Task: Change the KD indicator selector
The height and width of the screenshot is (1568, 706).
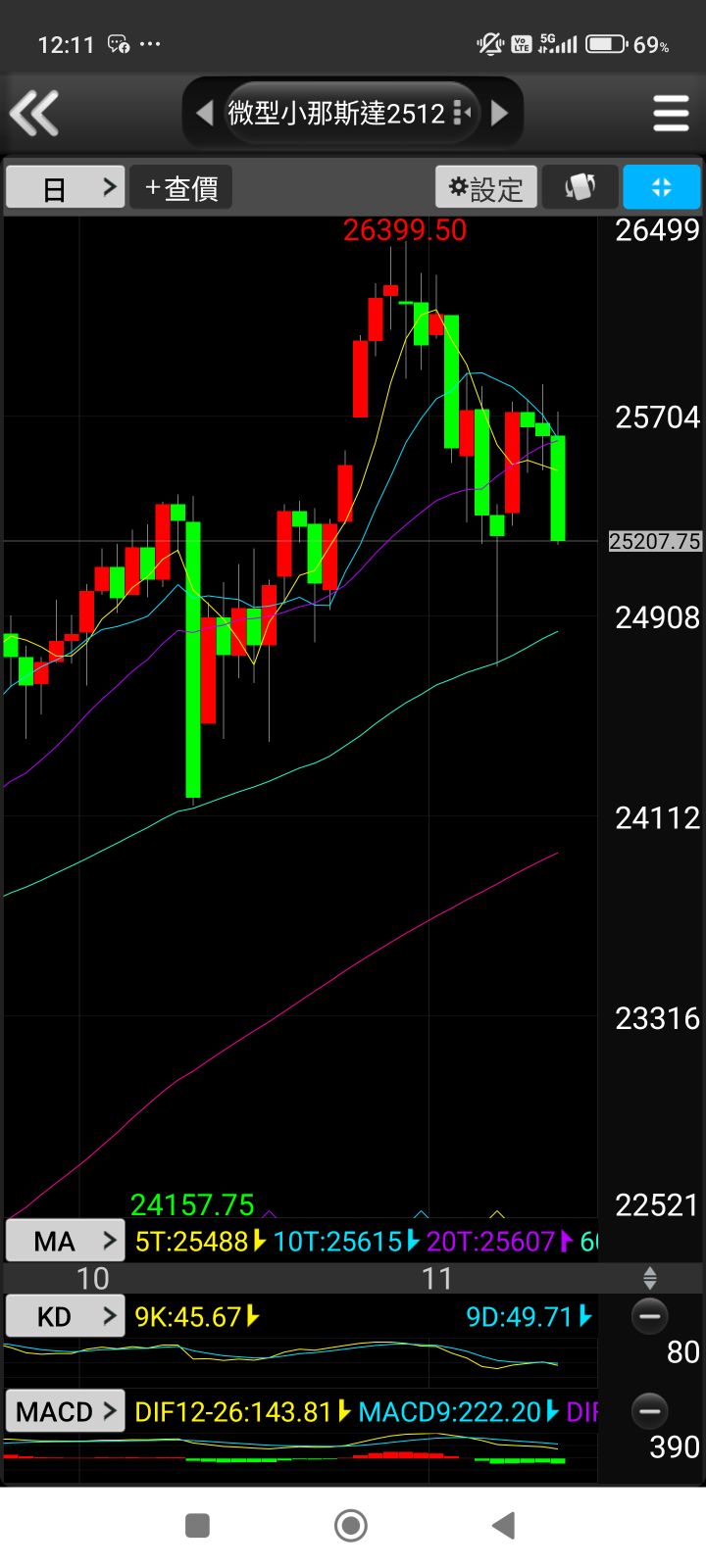Action: point(66,1316)
